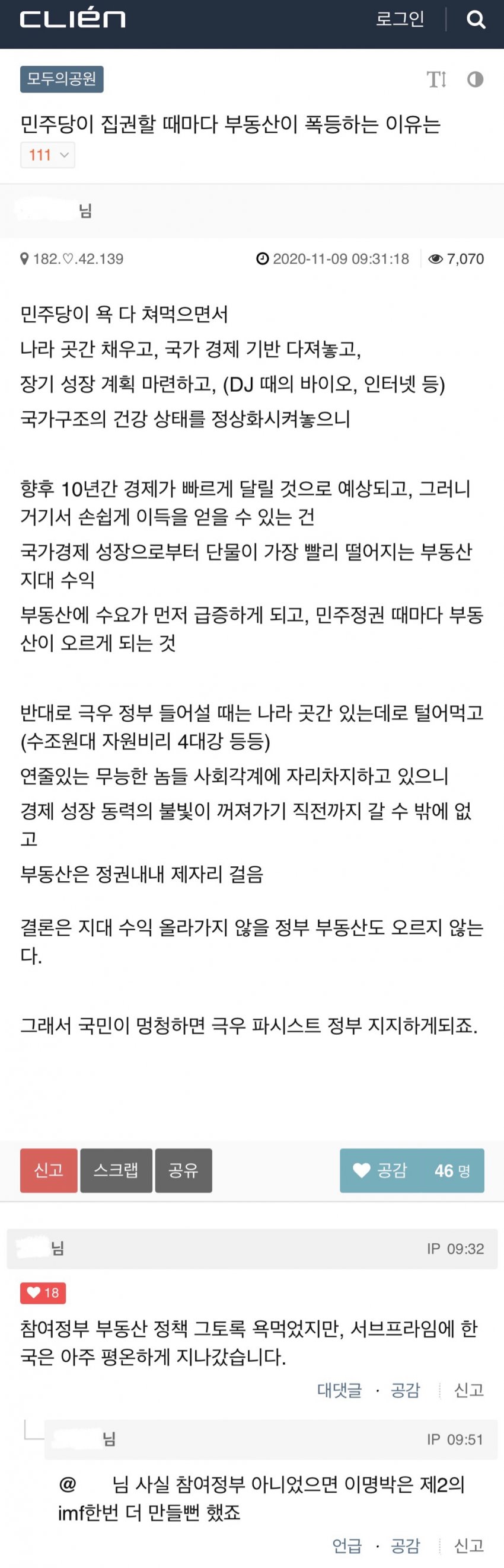This screenshot has height=1568, width=504.
Task: Mention the 09:51 commenter via 언급
Action: click(346, 1545)
